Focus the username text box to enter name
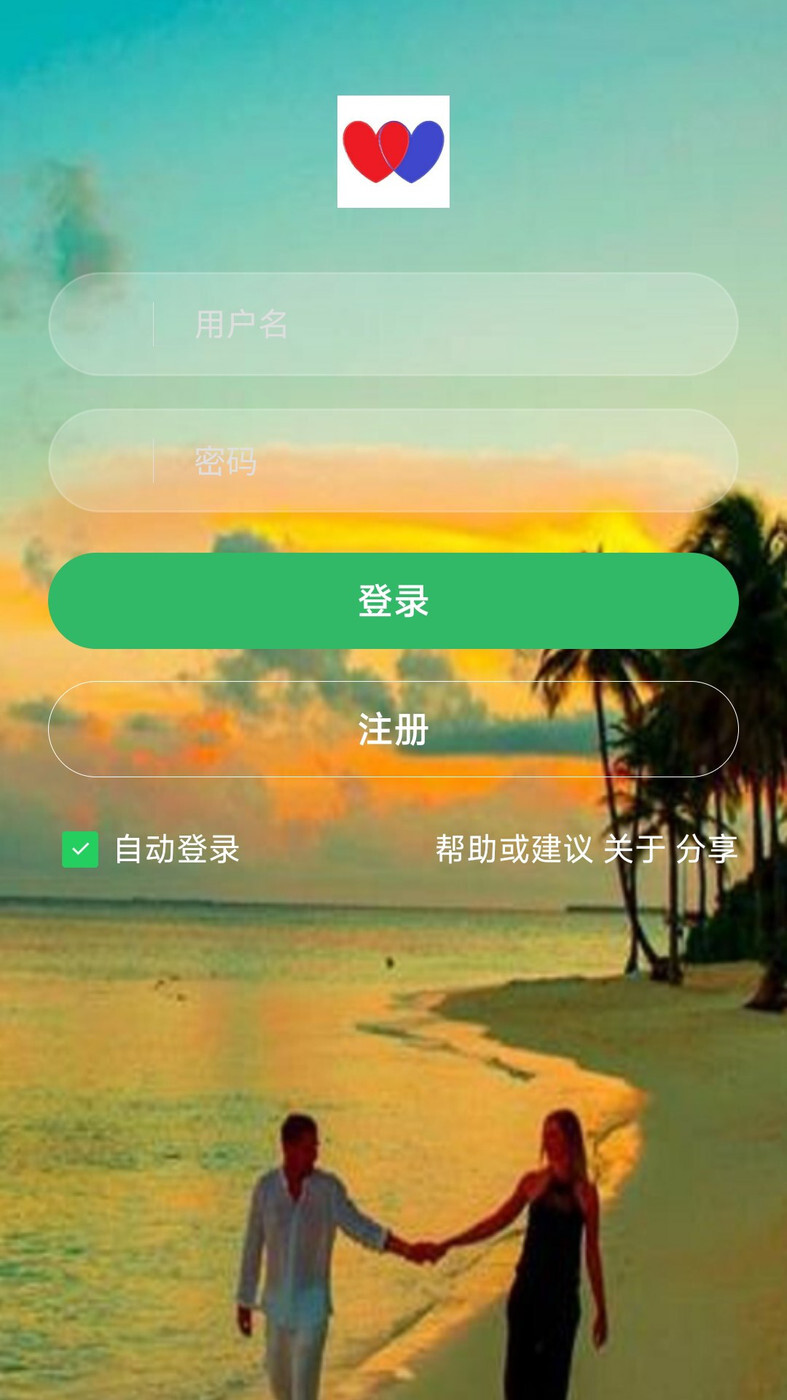 pyautogui.click(x=393, y=324)
